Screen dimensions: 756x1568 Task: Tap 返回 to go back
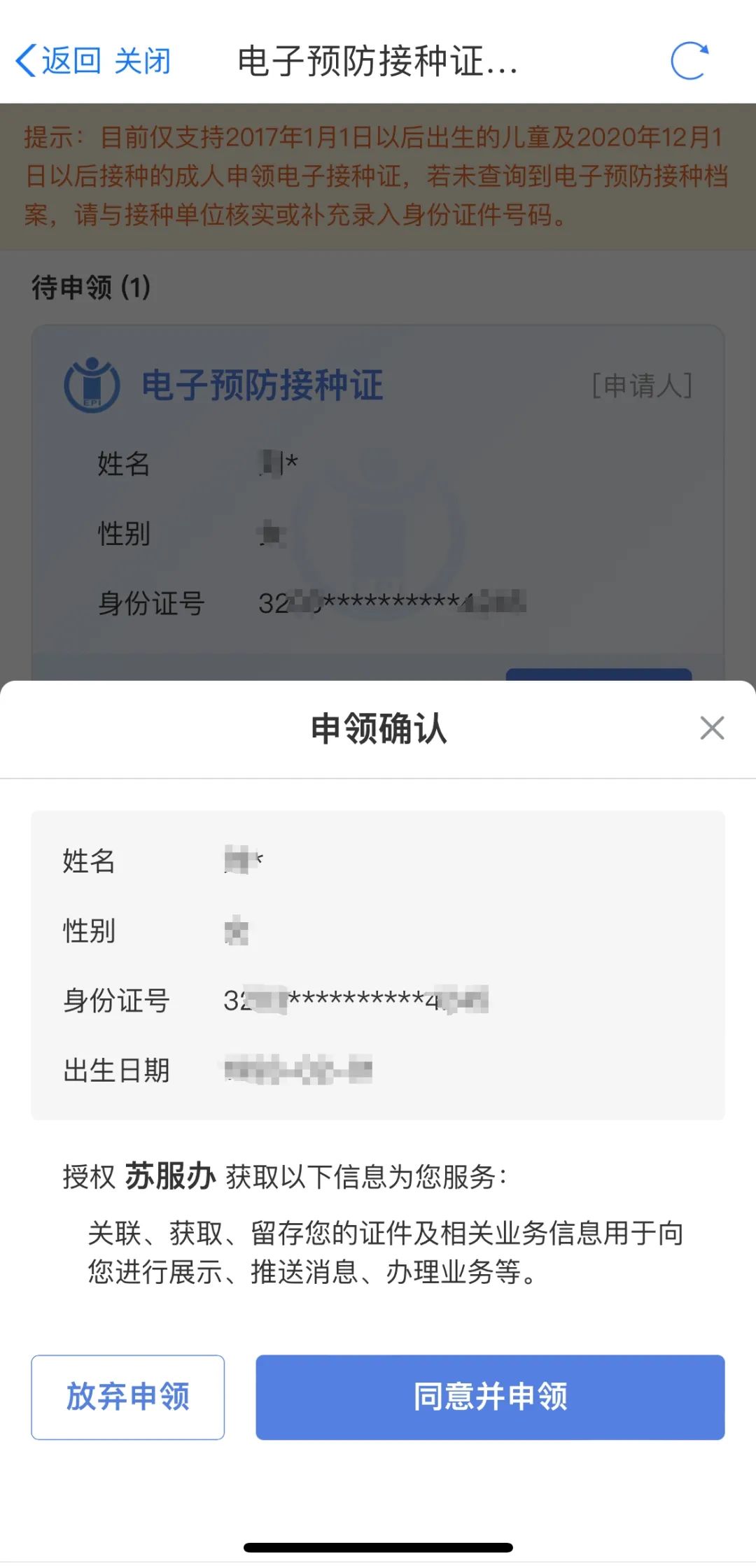pyautogui.click(x=59, y=61)
